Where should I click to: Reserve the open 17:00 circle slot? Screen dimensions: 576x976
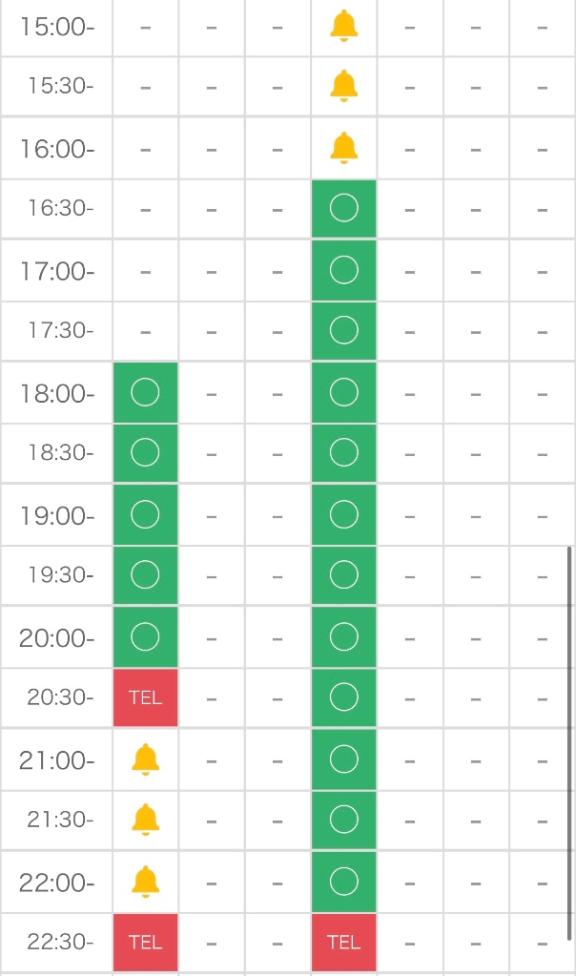(344, 270)
